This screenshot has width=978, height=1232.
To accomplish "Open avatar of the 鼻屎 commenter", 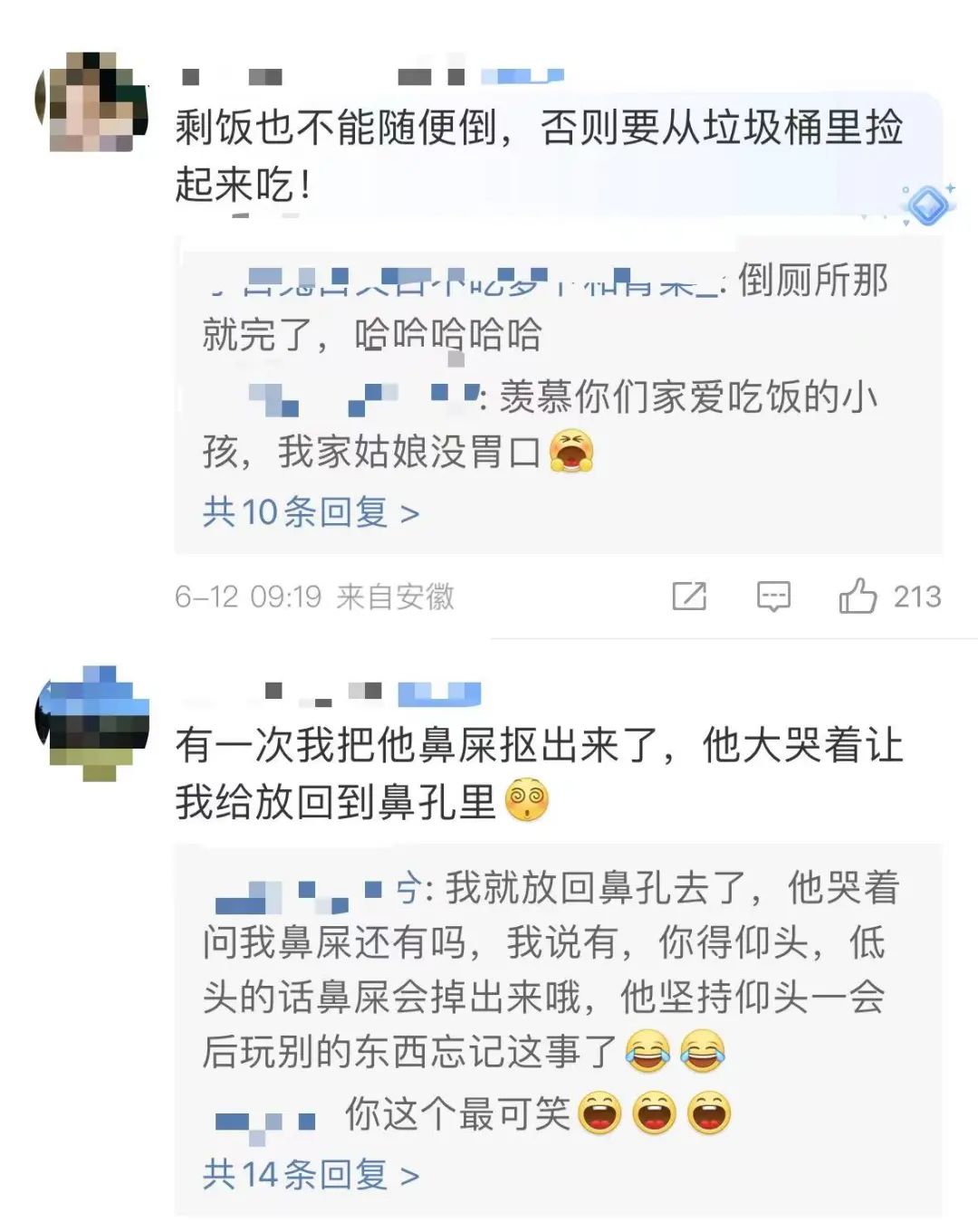I will click(91, 721).
